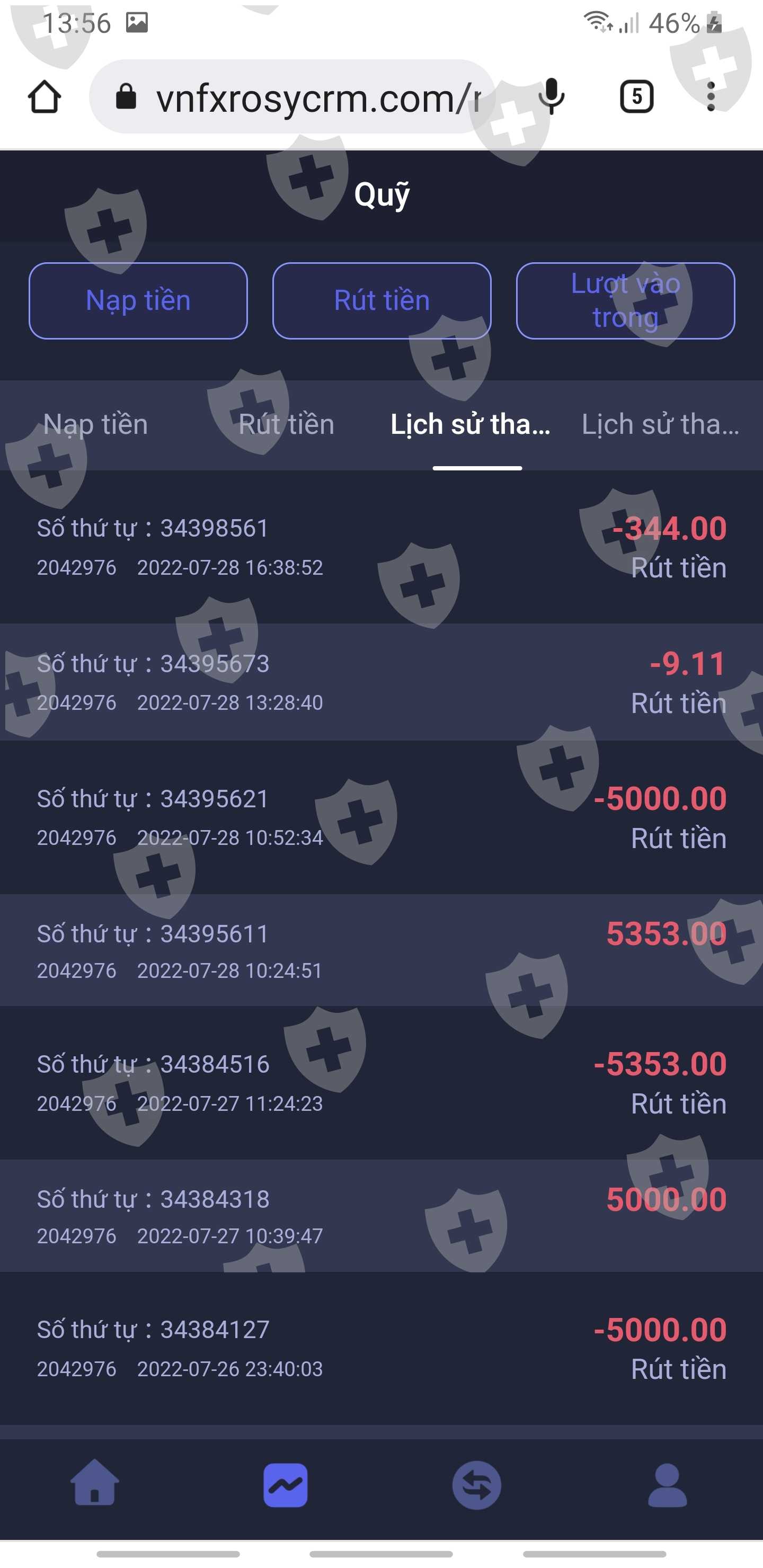Switch to the Nạp tiền history tab
The width and height of the screenshot is (763, 1568).
tap(95, 424)
